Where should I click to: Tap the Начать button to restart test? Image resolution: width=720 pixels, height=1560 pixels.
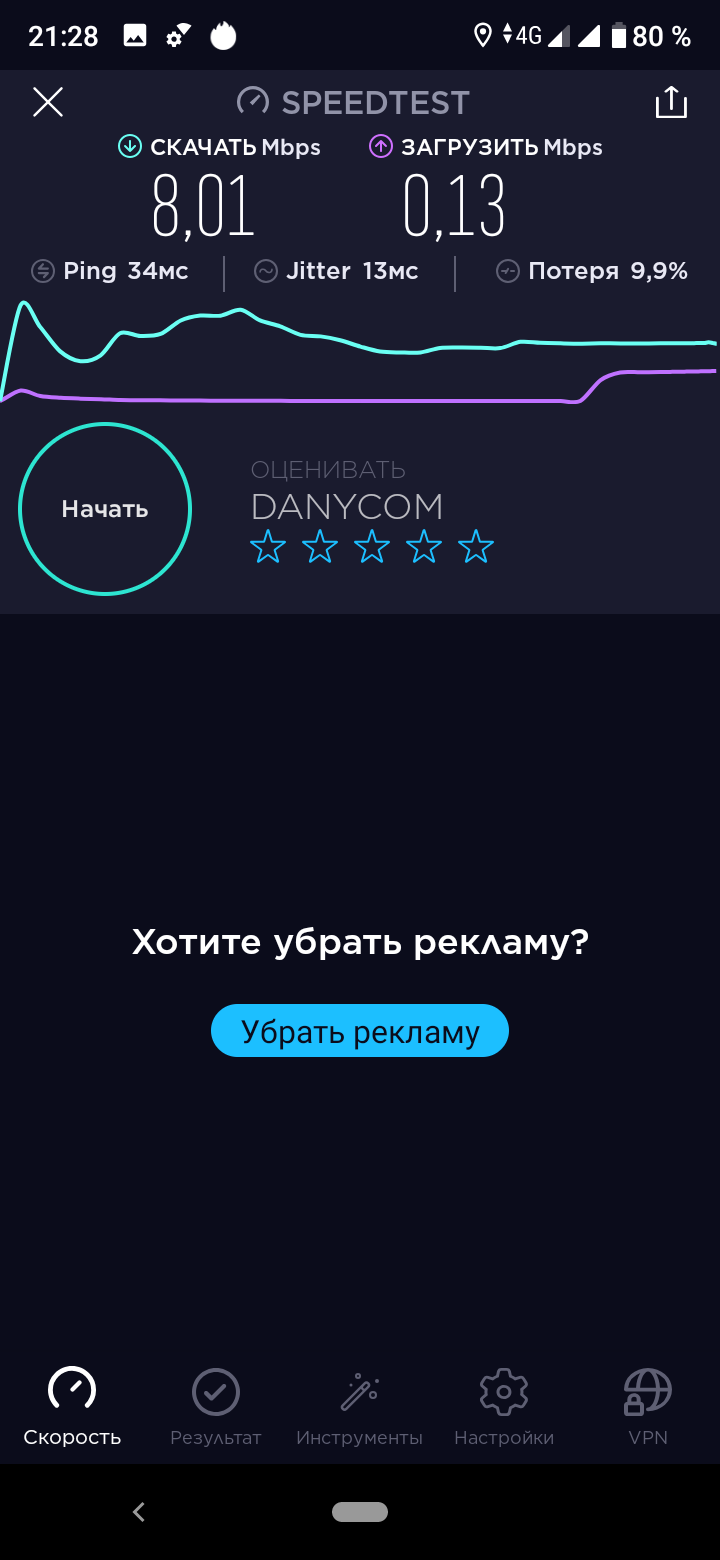105,509
